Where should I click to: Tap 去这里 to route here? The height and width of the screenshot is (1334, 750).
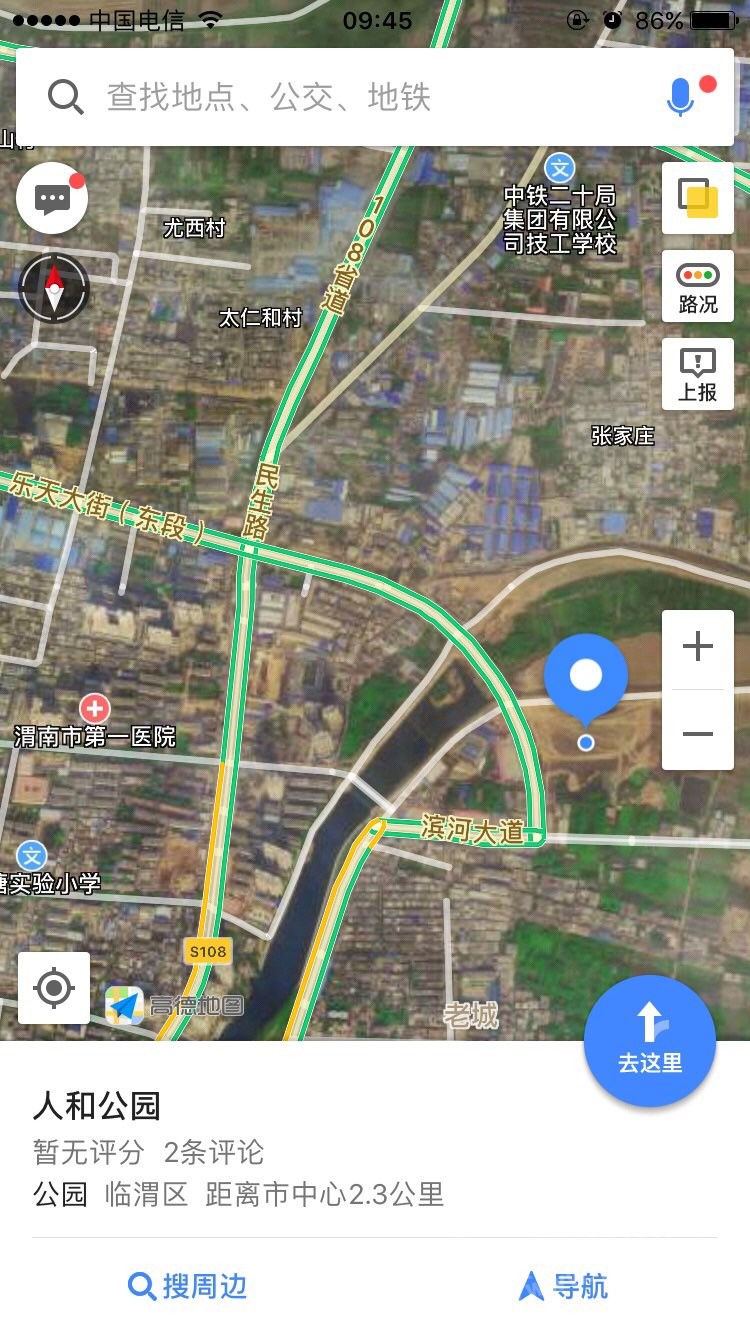pos(650,1041)
